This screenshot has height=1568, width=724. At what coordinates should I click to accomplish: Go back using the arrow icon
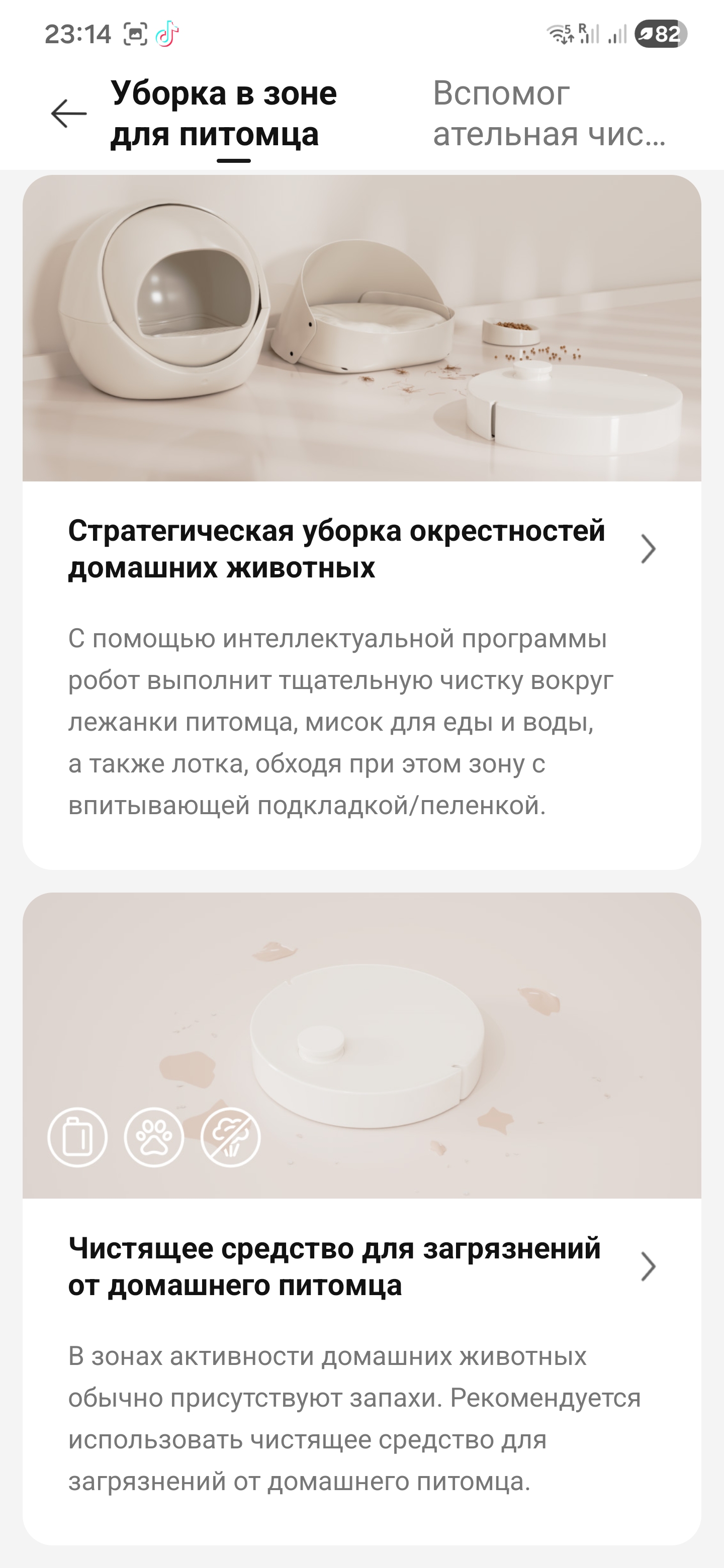click(68, 114)
